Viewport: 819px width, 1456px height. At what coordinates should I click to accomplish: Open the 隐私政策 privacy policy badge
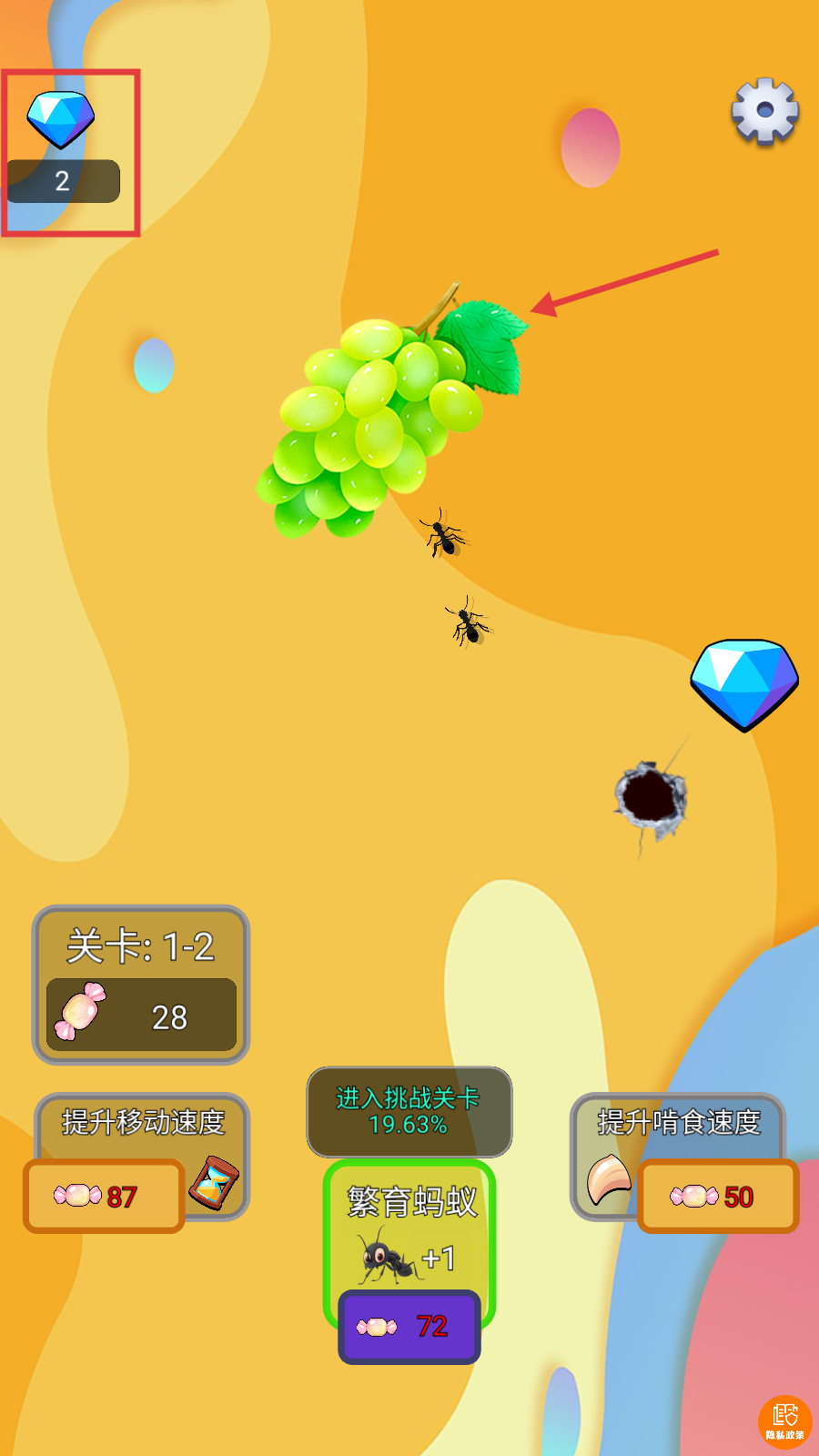pyautogui.click(x=784, y=1421)
